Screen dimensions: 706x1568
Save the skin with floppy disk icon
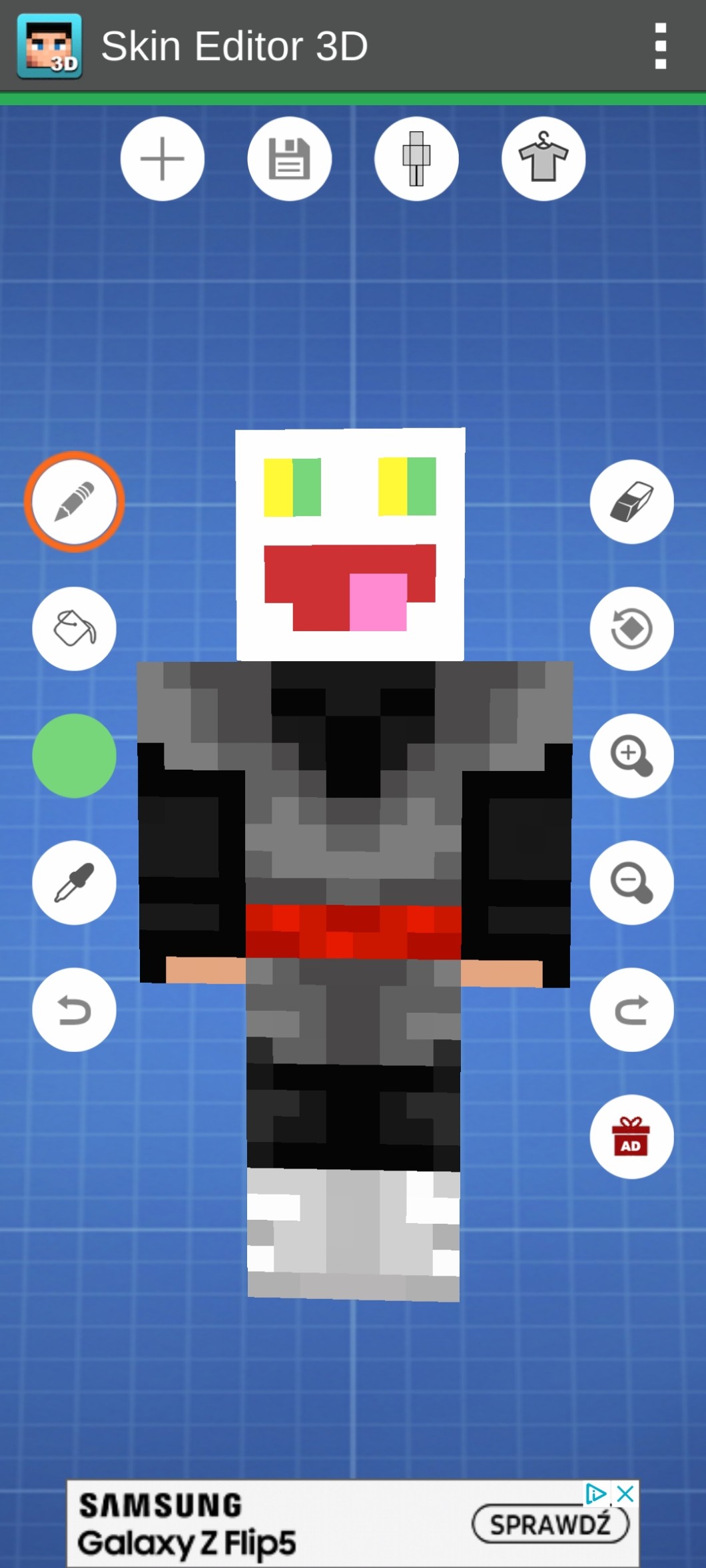(x=289, y=159)
